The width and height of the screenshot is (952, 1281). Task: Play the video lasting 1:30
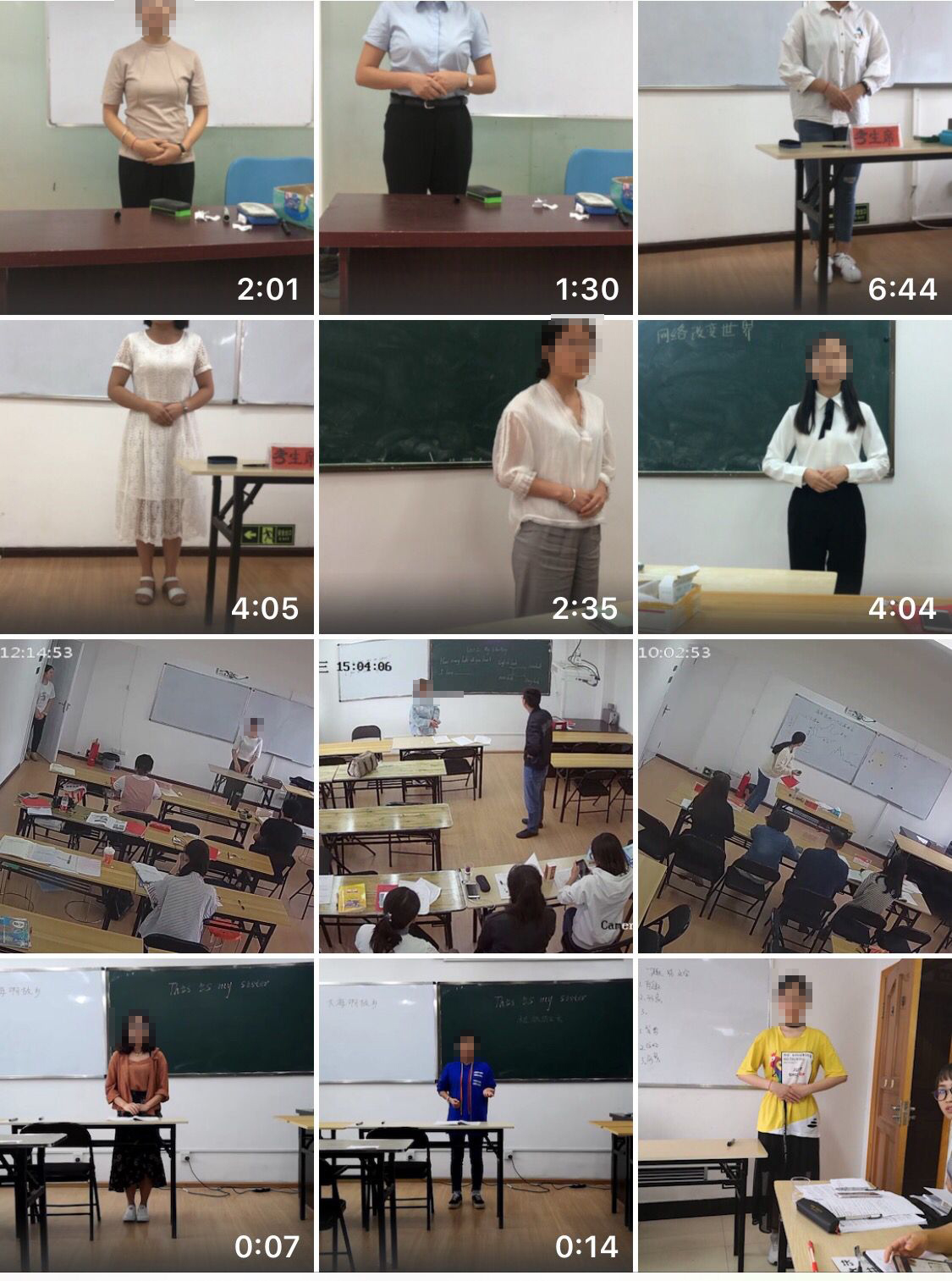tap(476, 157)
